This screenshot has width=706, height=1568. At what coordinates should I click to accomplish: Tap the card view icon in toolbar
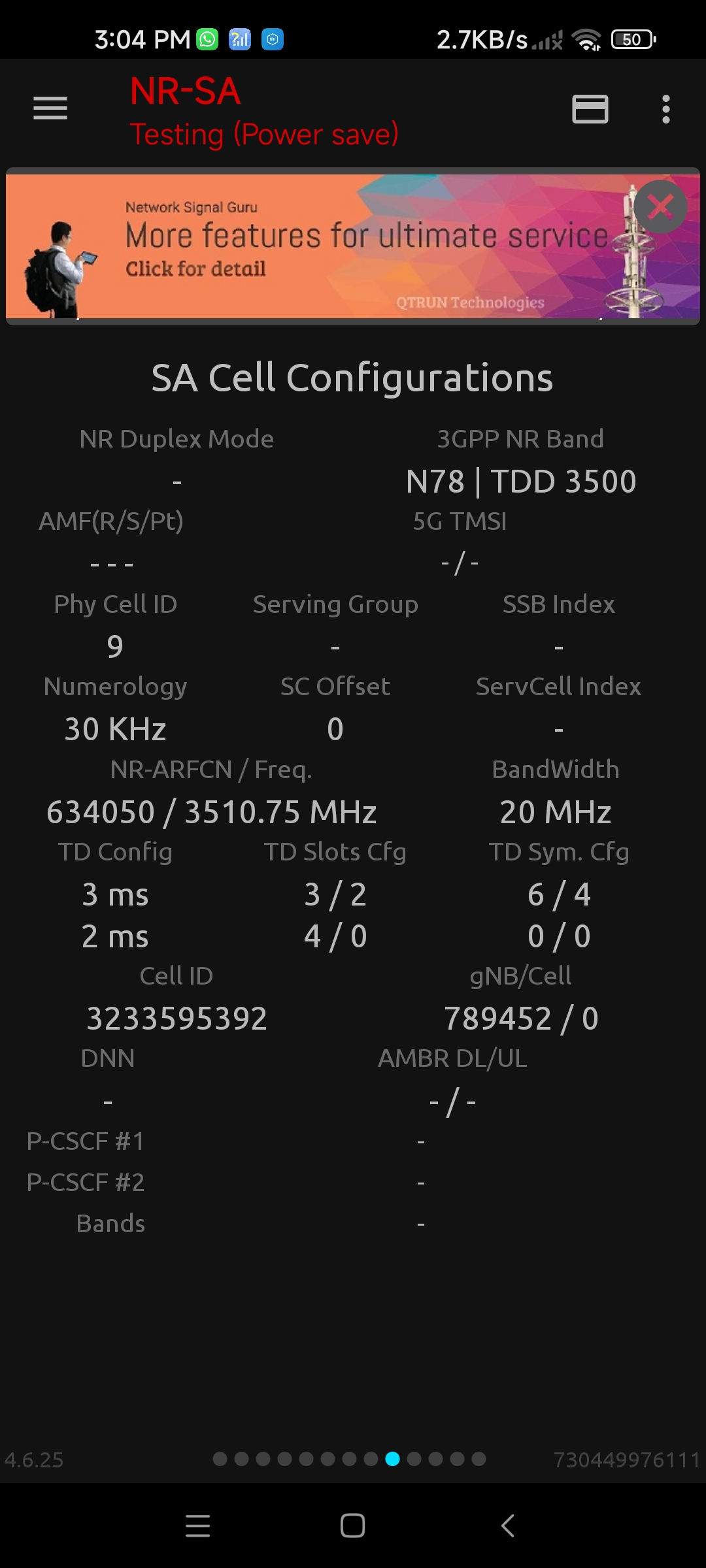[590, 109]
